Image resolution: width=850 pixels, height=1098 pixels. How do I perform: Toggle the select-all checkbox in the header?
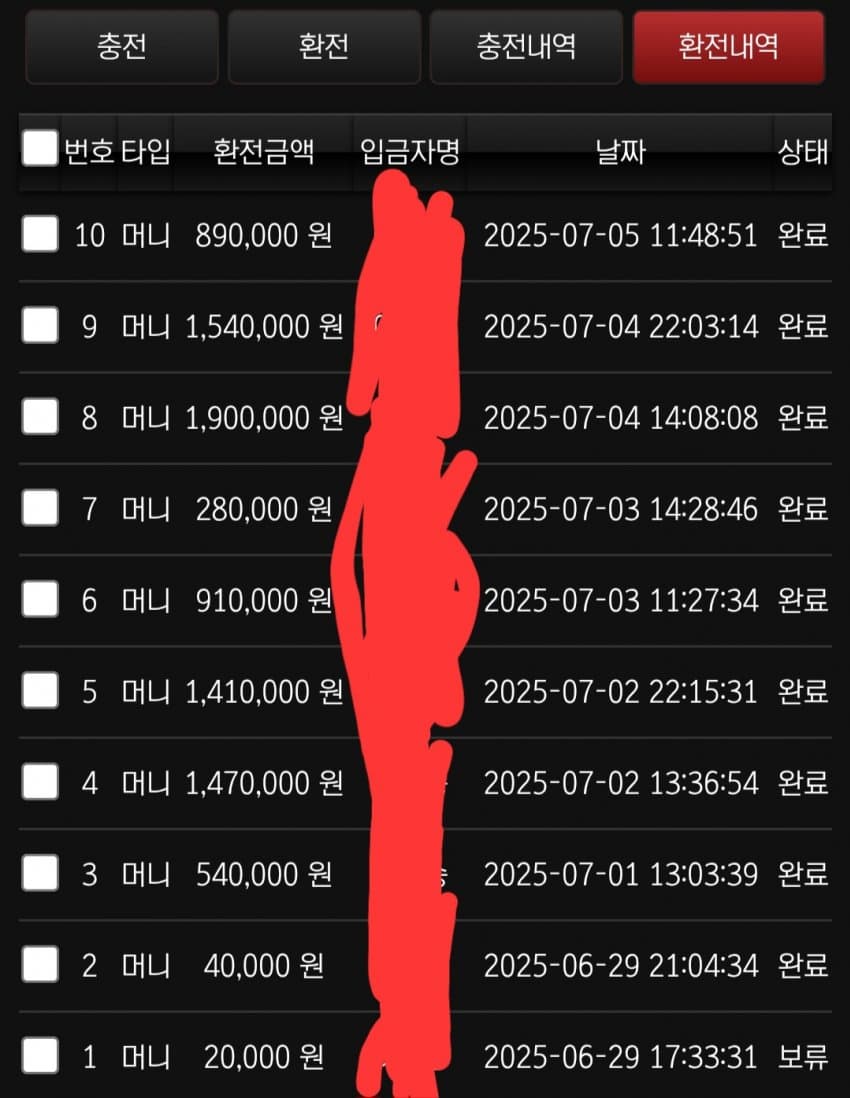click(39, 149)
